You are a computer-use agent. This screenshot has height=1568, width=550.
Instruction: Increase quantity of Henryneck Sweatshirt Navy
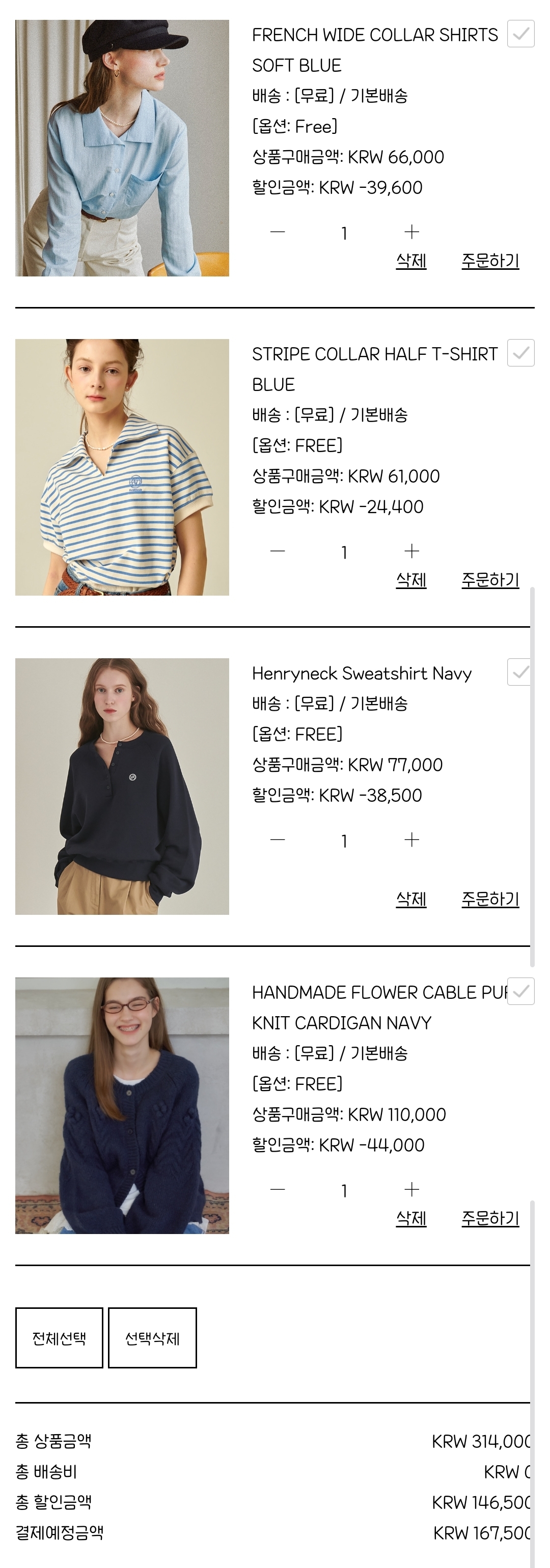pos(413,840)
